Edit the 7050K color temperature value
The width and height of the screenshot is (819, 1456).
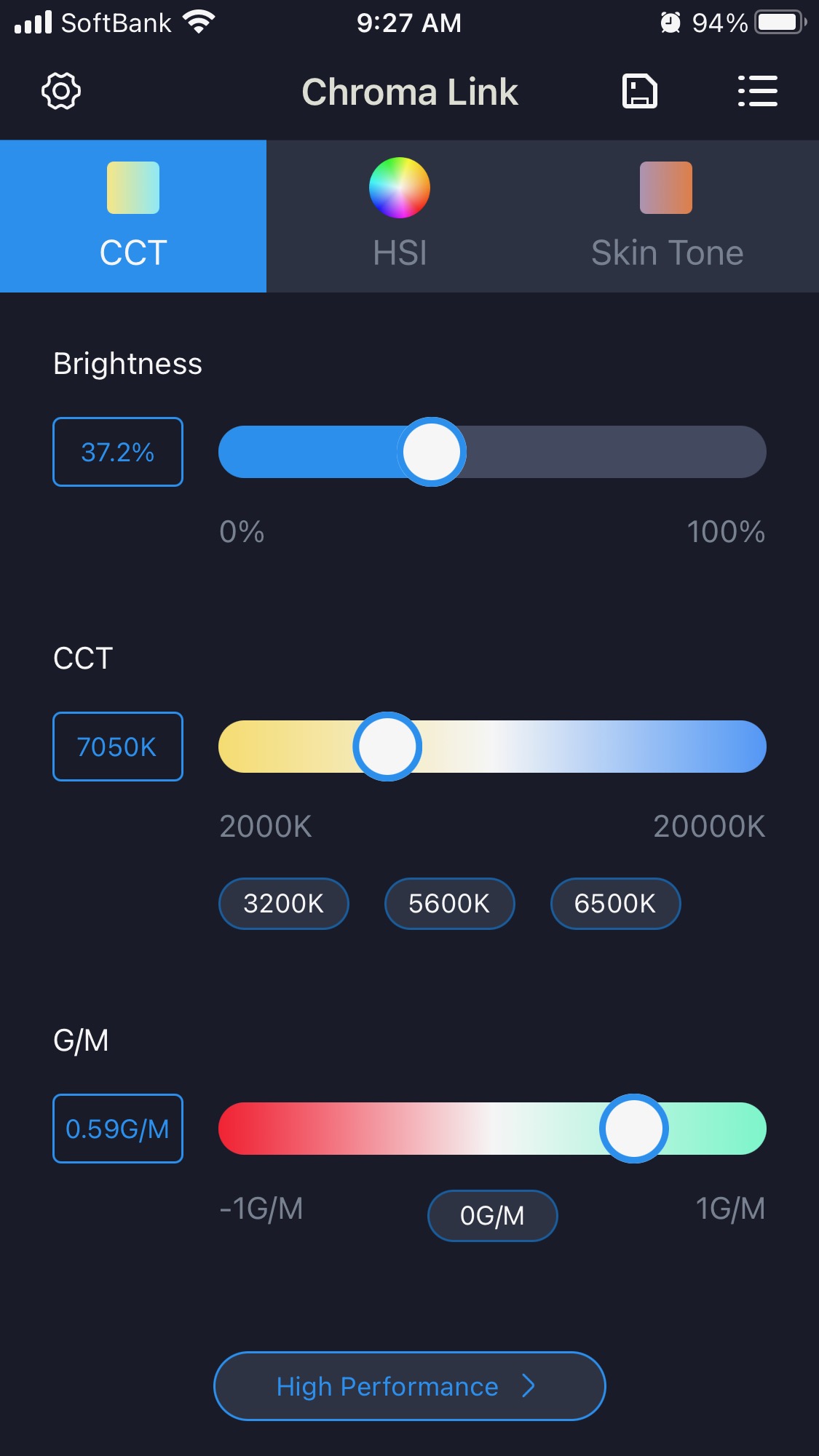pos(118,747)
